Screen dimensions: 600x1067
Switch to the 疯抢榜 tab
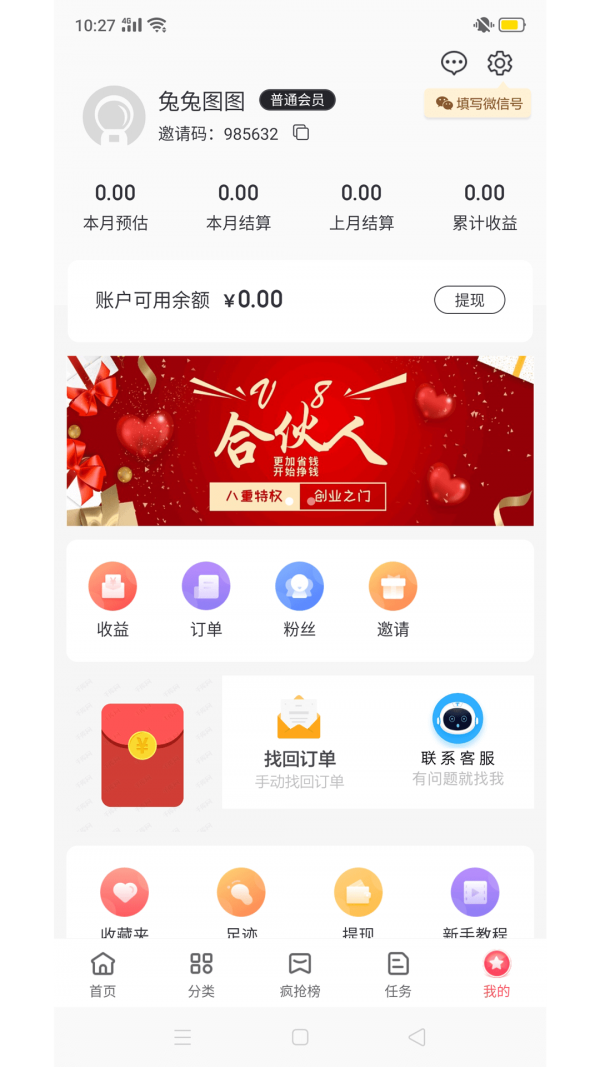(300, 974)
